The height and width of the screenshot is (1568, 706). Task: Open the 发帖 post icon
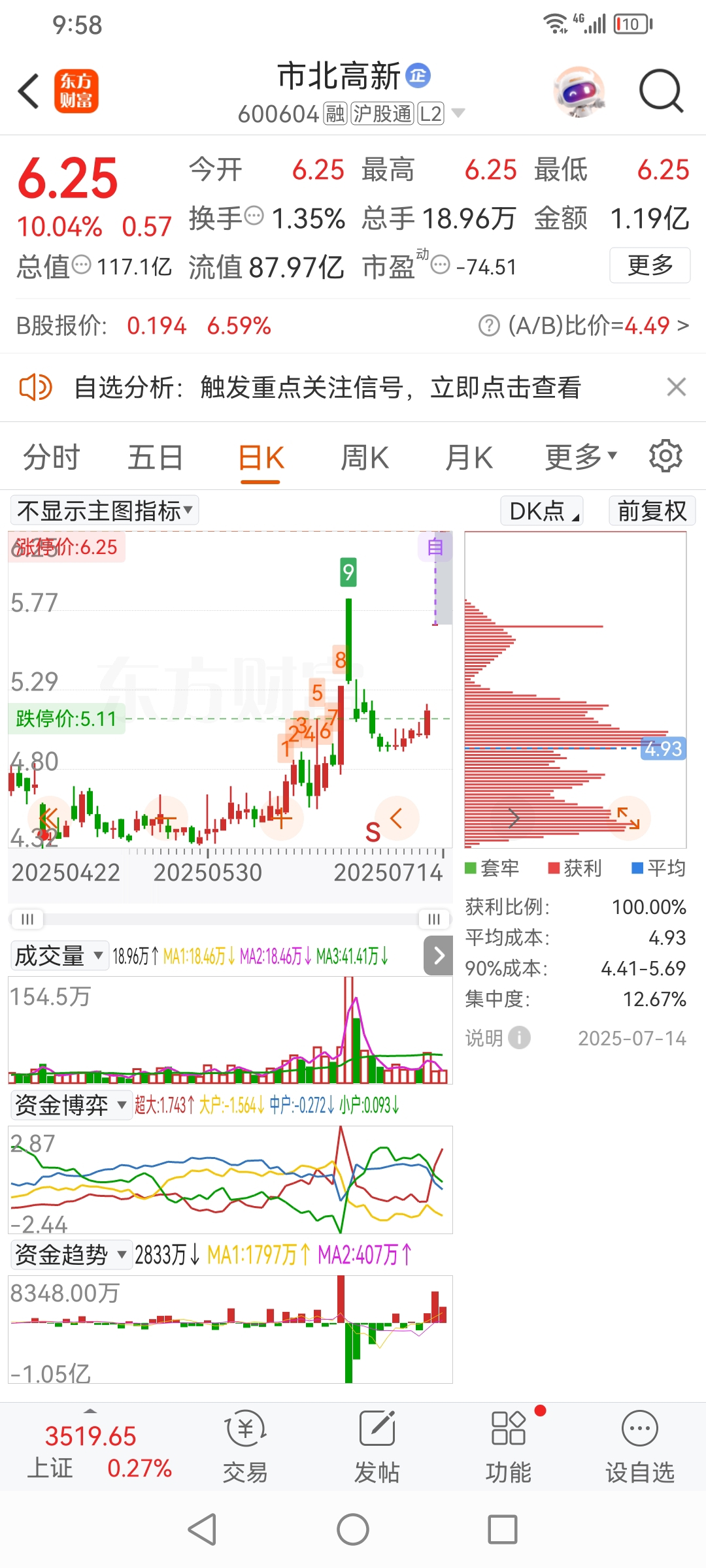tap(377, 1450)
